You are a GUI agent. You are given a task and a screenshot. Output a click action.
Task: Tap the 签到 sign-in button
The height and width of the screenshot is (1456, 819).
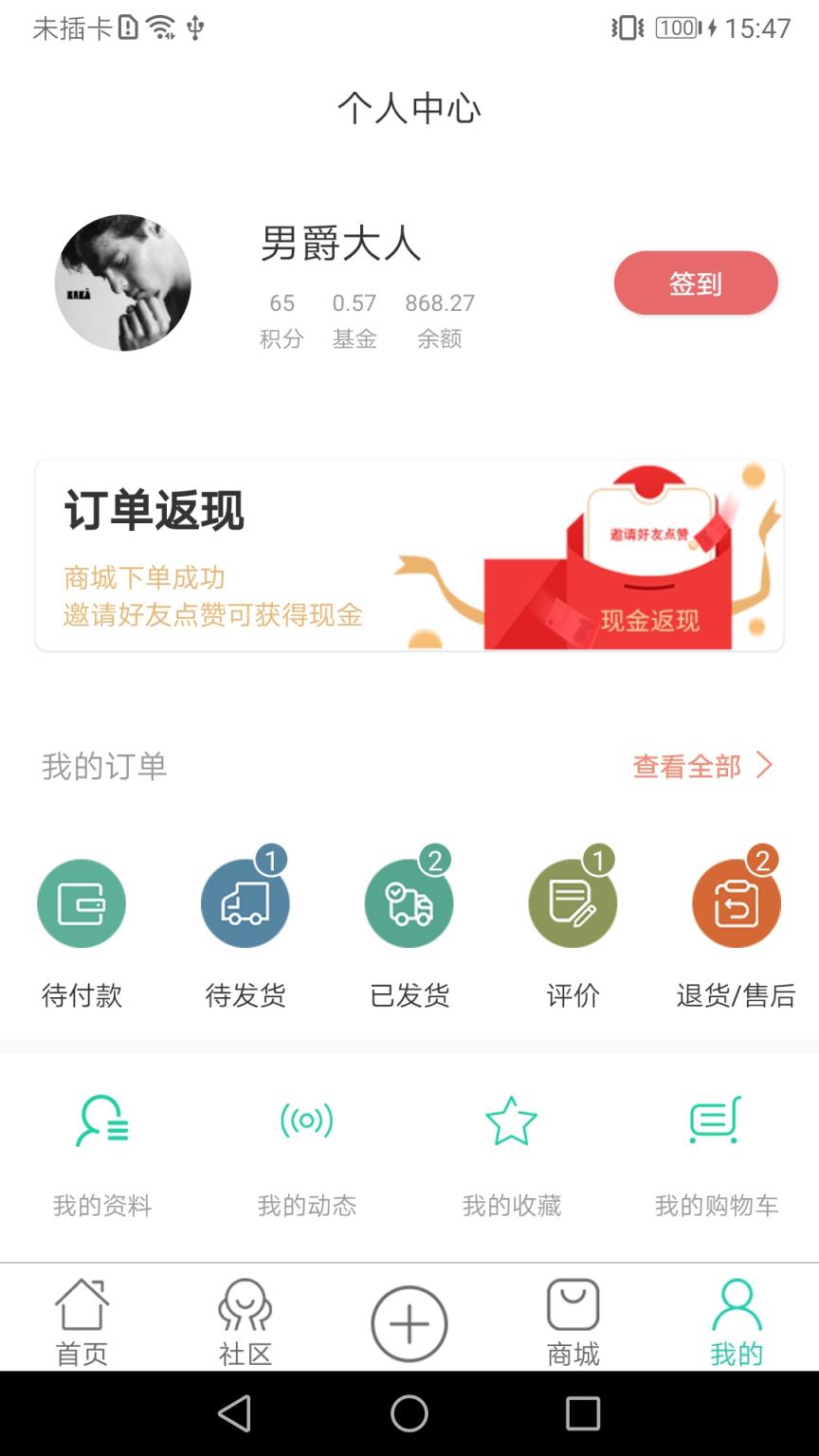tap(696, 282)
